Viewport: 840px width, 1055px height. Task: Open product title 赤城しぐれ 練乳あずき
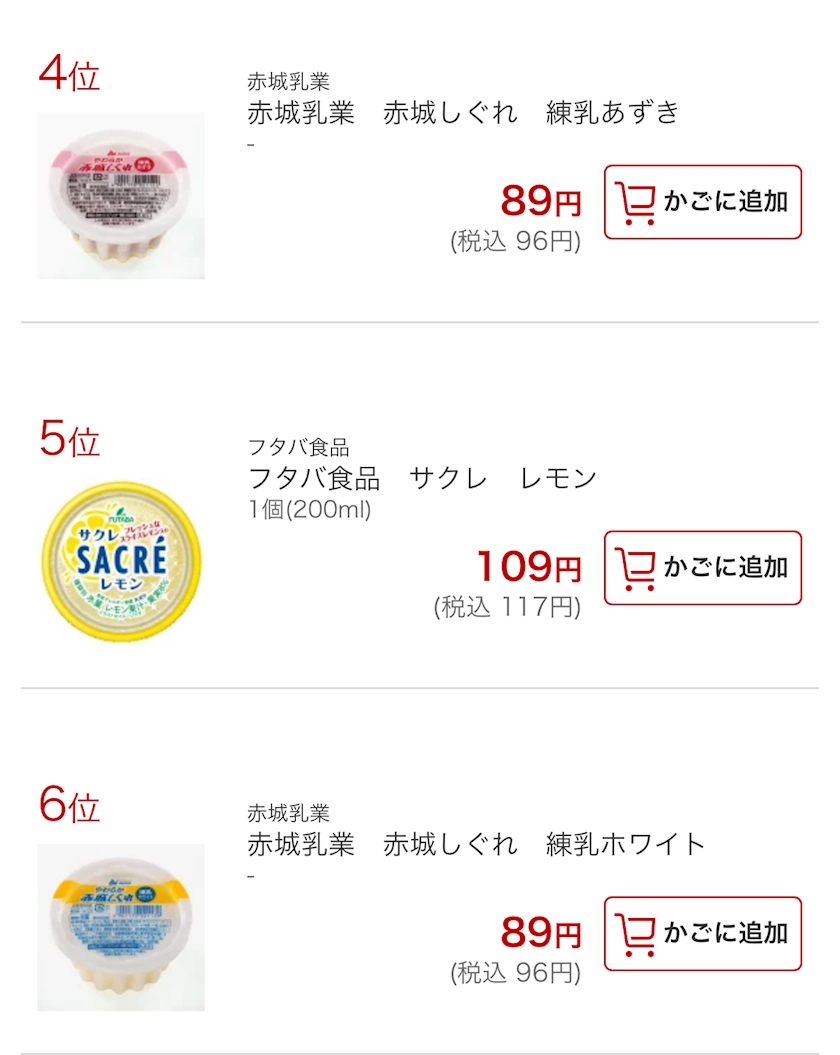click(x=463, y=112)
